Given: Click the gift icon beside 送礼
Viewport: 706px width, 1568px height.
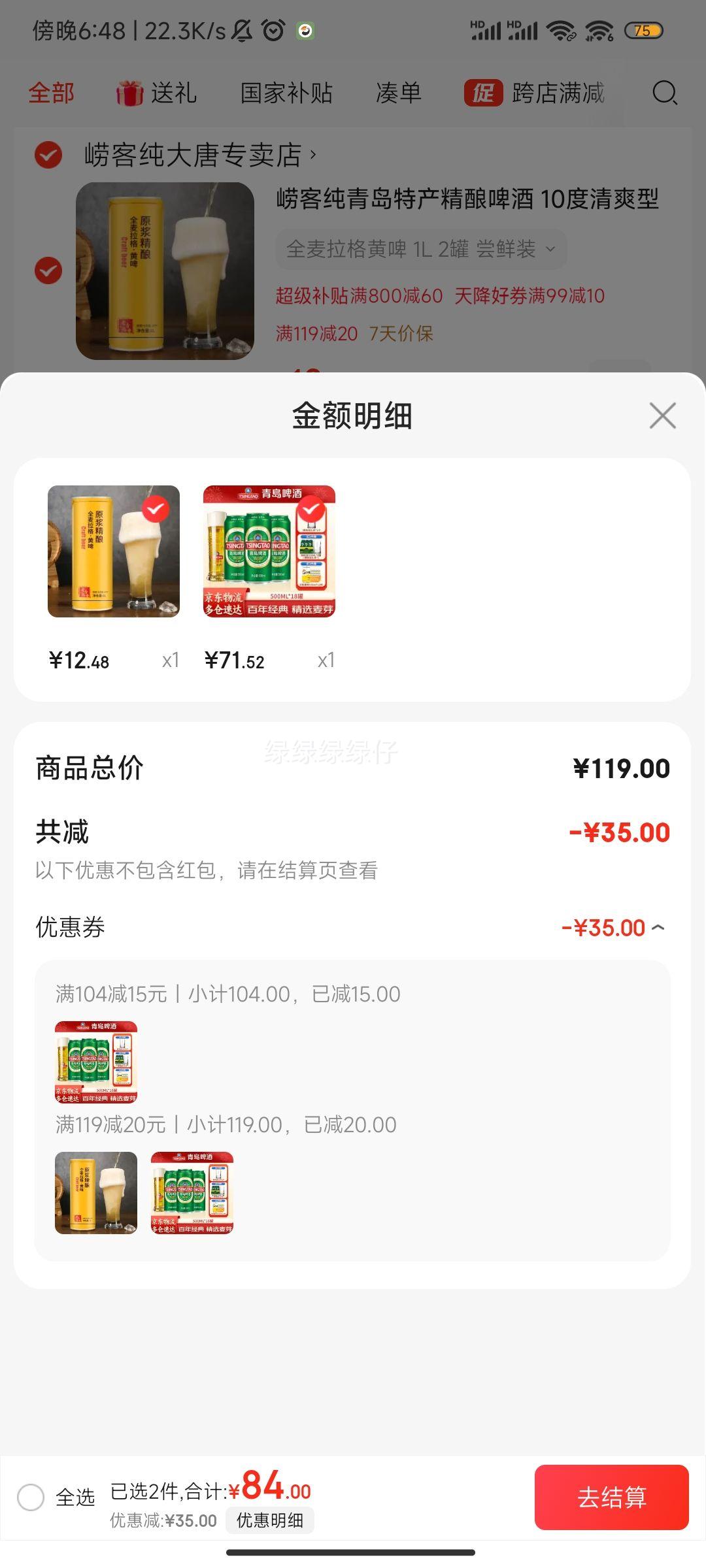Looking at the screenshot, I should (x=129, y=93).
